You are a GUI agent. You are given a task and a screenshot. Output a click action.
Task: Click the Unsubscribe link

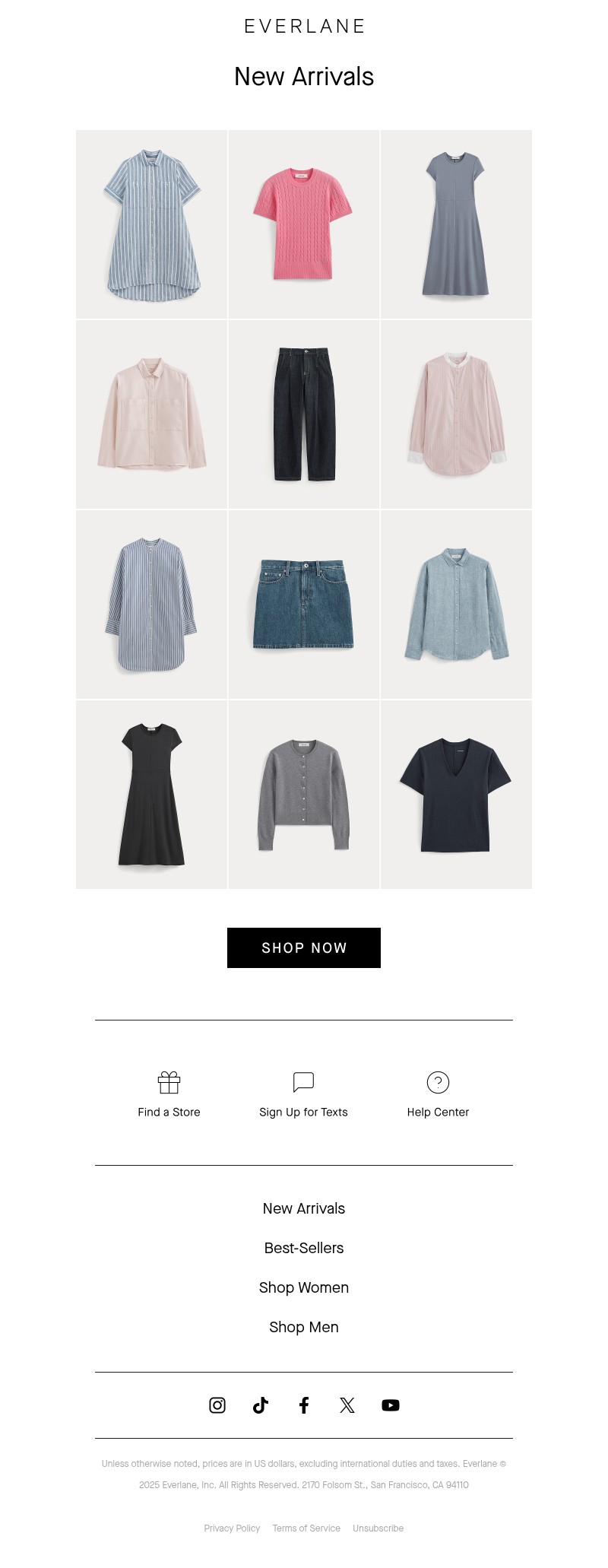tap(378, 1528)
